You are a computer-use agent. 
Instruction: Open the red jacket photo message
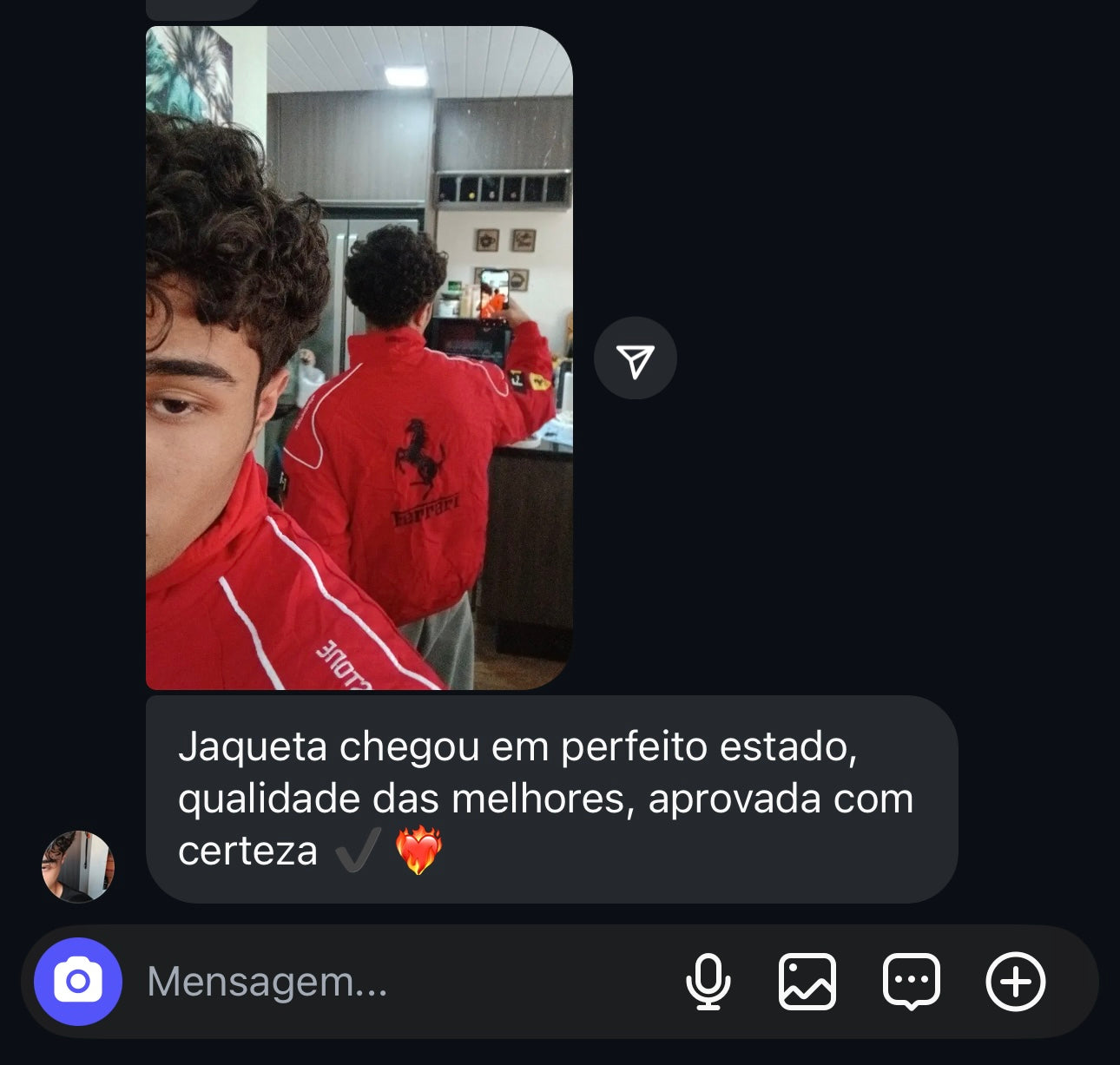point(359,358)
